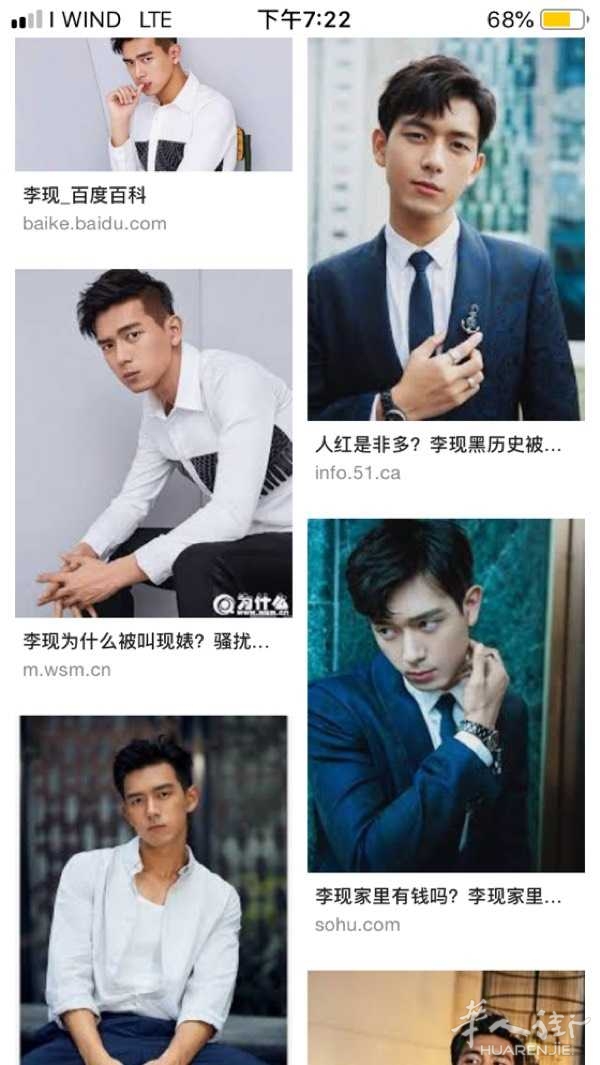
Task: Open the 李现家里有钱吗 article link
Action: pos(438,897)
